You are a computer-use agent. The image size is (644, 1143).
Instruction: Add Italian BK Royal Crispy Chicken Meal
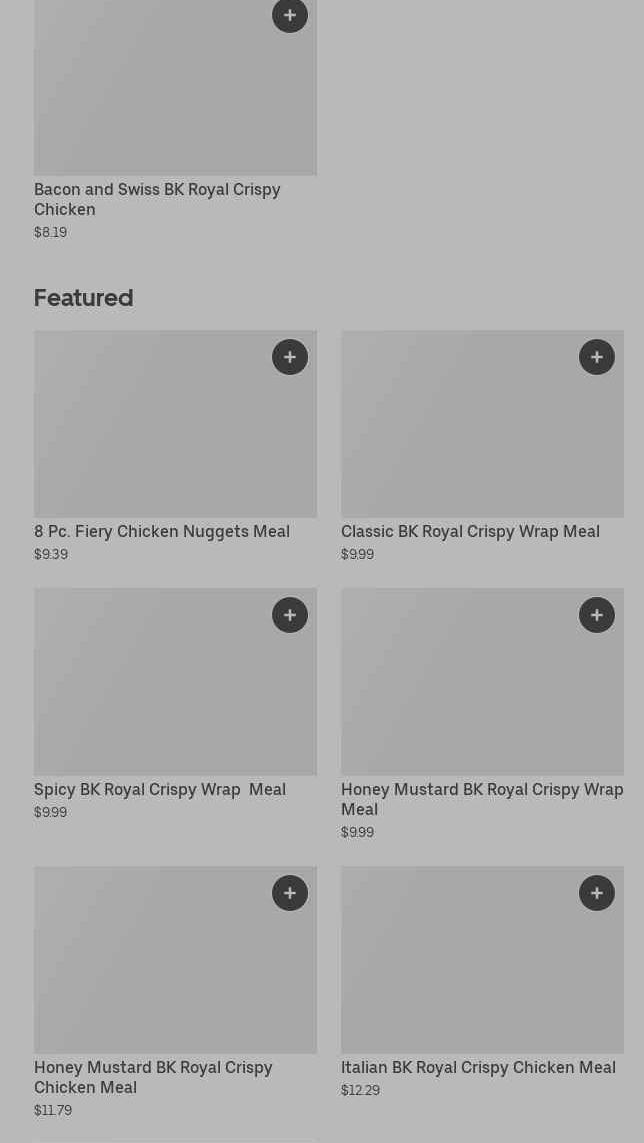tap(597, 893)
